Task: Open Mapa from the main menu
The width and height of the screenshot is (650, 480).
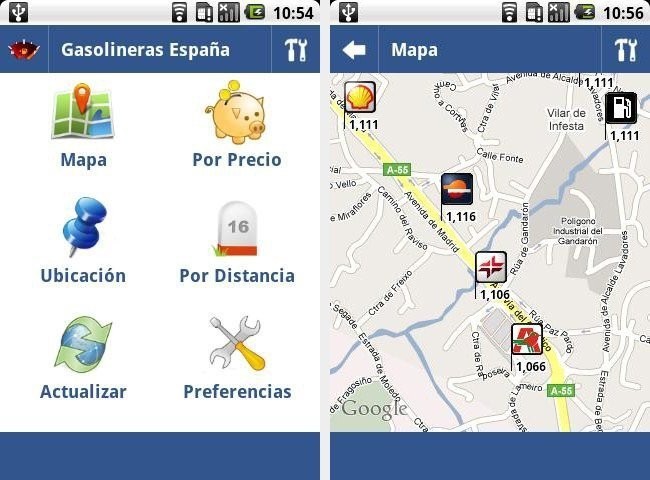Action: click(83, 126)
